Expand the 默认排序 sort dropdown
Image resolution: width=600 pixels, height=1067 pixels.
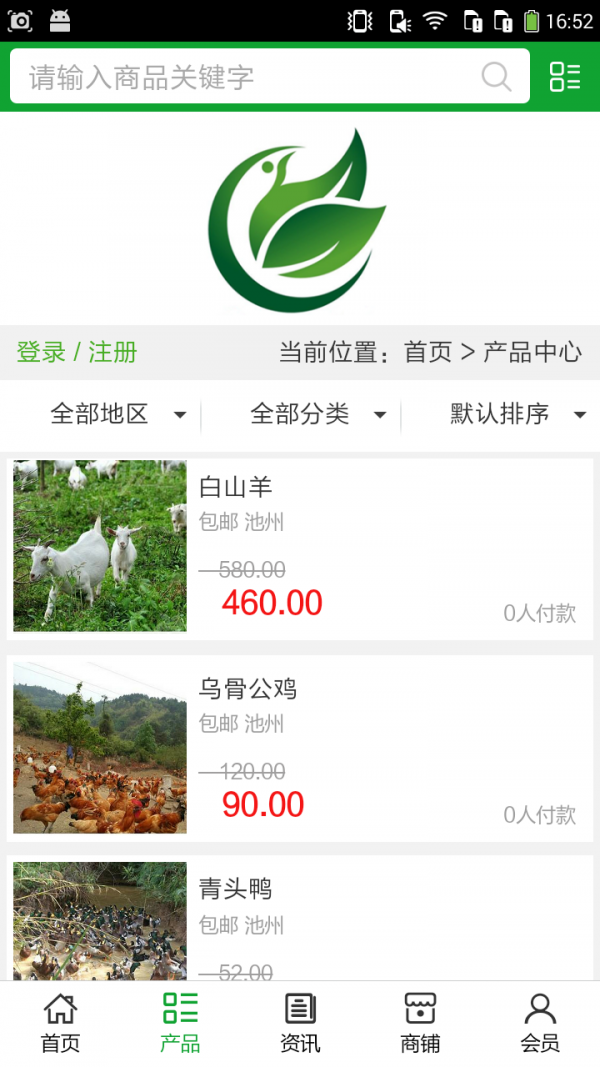click(516, 414)
